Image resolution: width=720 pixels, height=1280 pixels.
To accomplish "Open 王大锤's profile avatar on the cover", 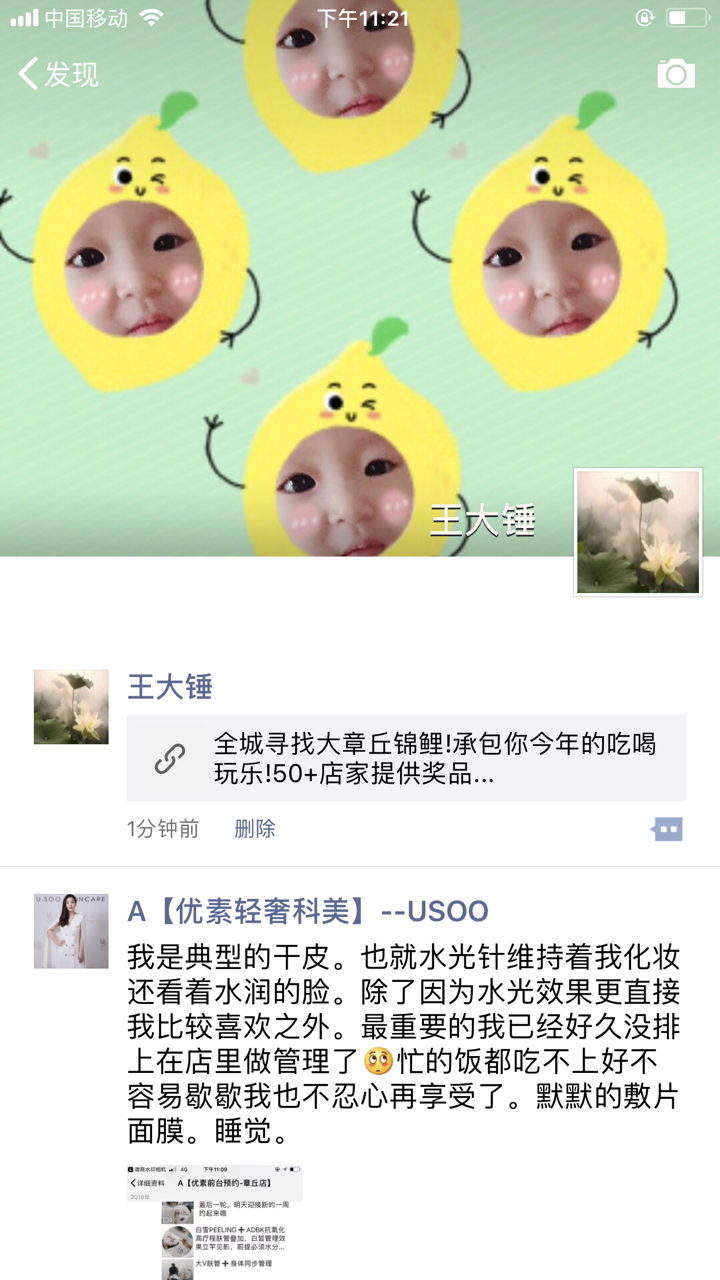I will point(638,533).
